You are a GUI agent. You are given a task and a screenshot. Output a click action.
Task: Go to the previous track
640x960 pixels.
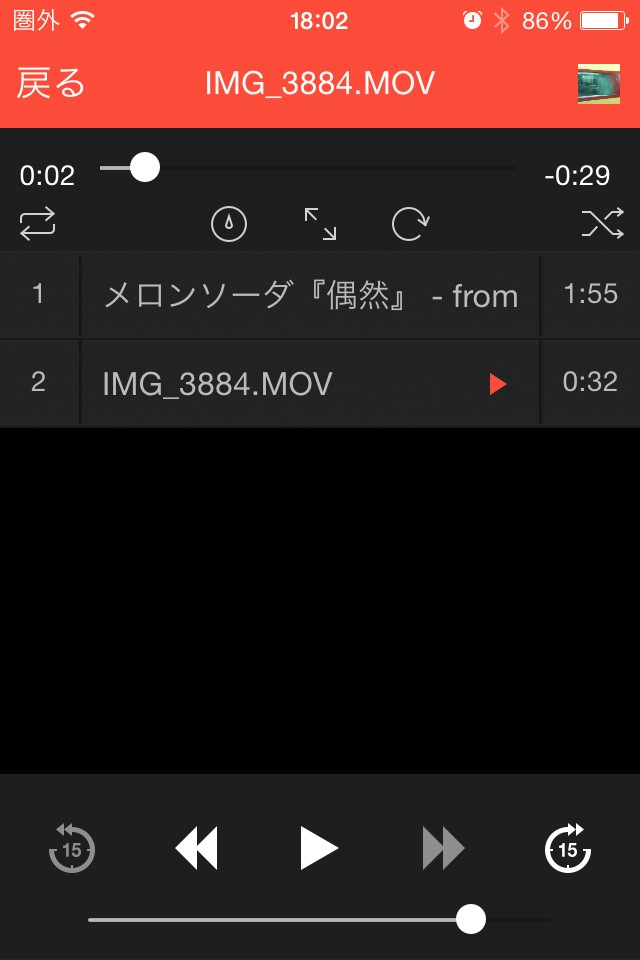click(196, 849)
